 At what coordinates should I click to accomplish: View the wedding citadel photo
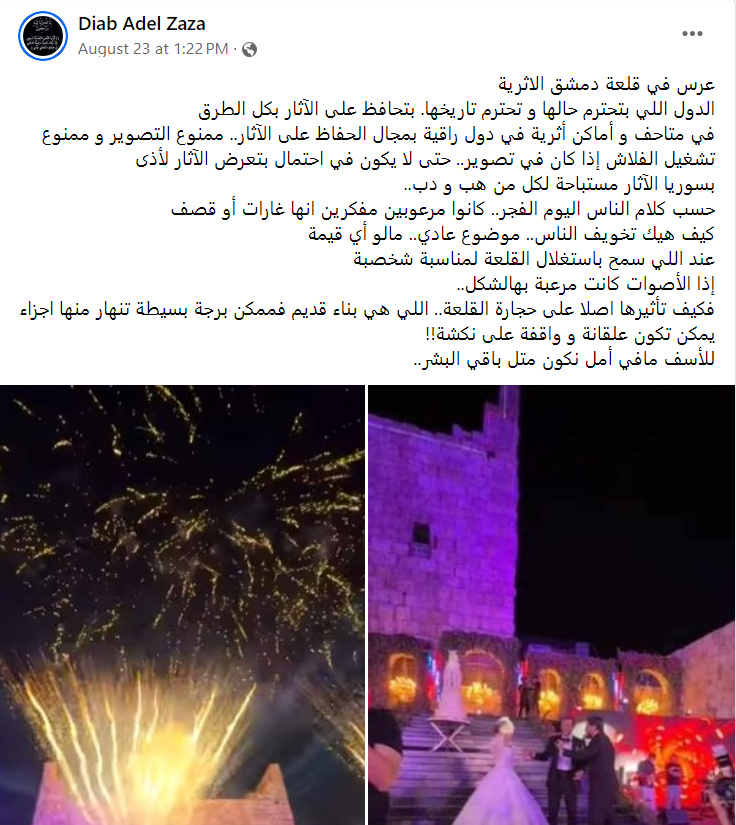[x=551, y=604]
